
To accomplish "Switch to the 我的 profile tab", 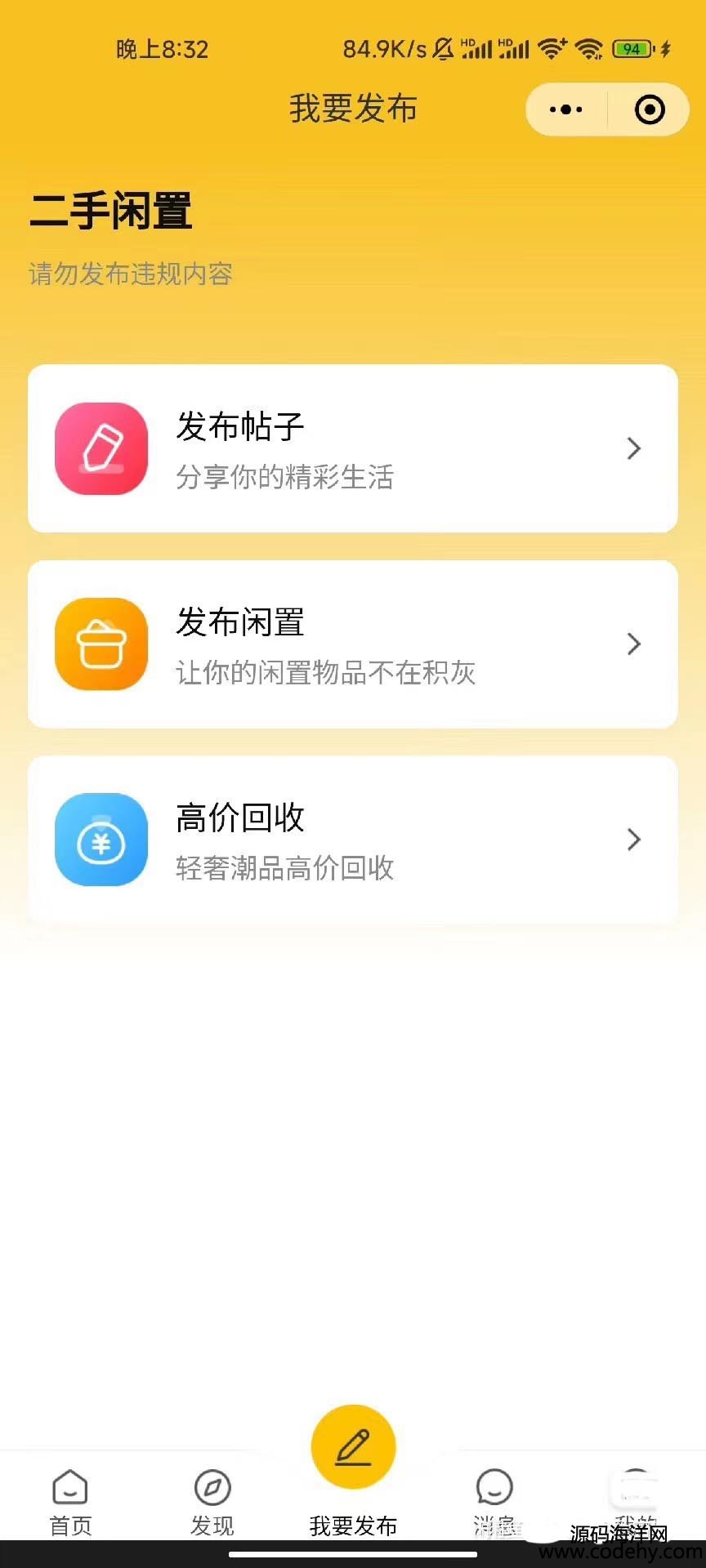I will 635,1501.
